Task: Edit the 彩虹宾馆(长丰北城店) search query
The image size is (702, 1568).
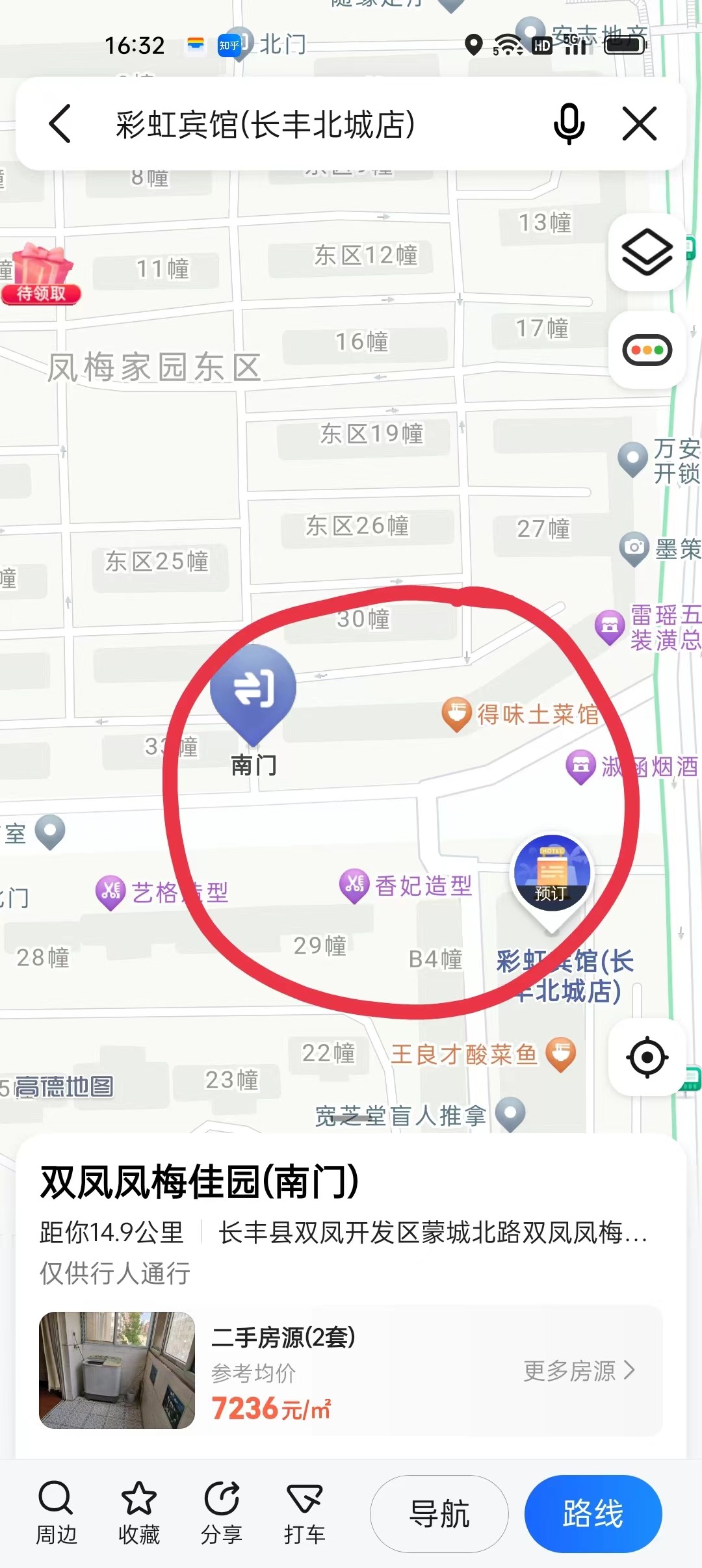Action: [x=265, y=125]
